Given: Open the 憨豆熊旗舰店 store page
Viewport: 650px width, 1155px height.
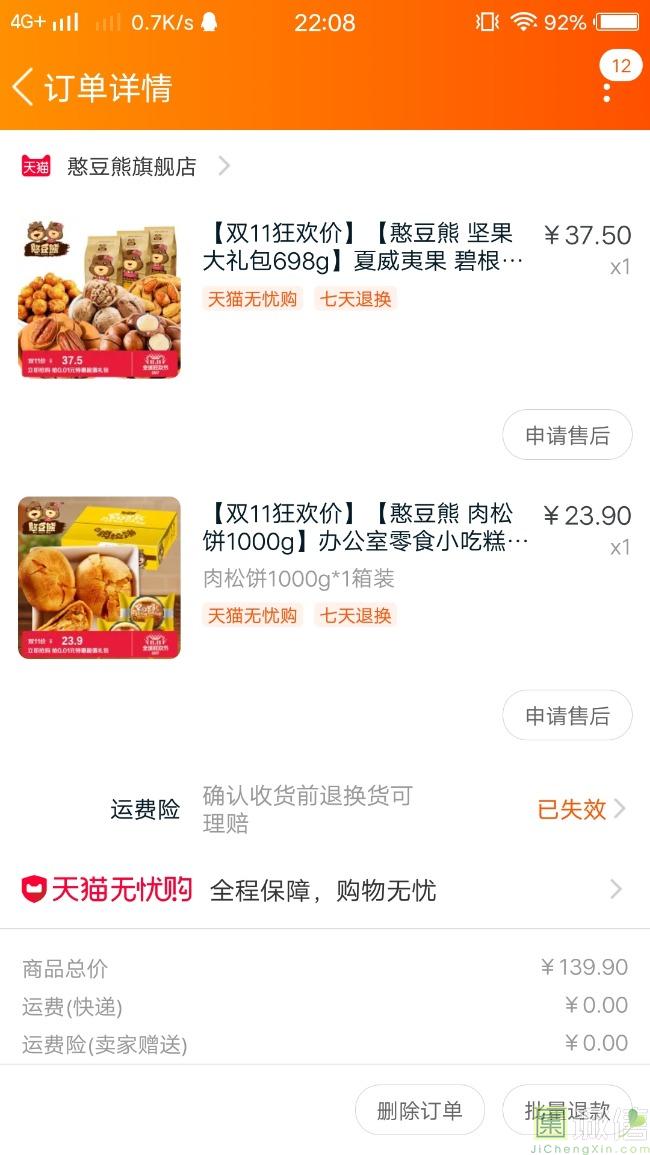Looking at the screenshot, I should pyautogui.click(x=132, y=167).
